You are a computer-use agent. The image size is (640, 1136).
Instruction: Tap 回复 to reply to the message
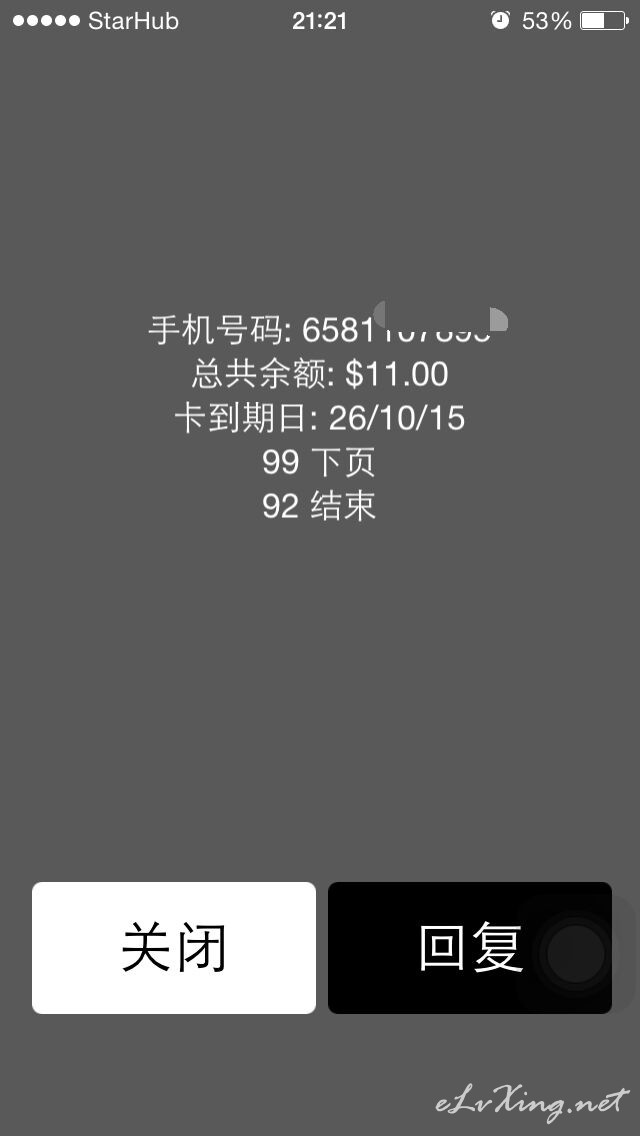470,948
